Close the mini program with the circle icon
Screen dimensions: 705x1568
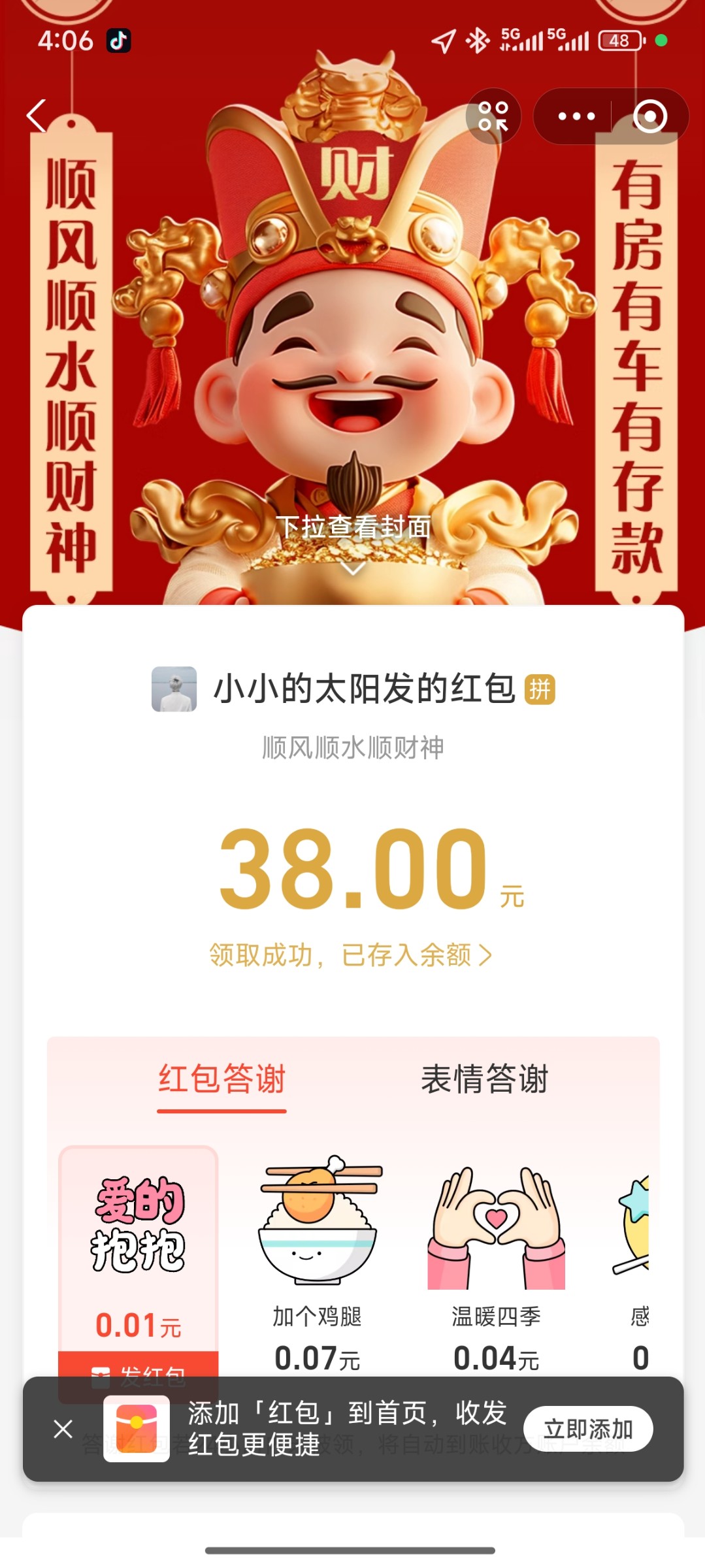[649, 117]
